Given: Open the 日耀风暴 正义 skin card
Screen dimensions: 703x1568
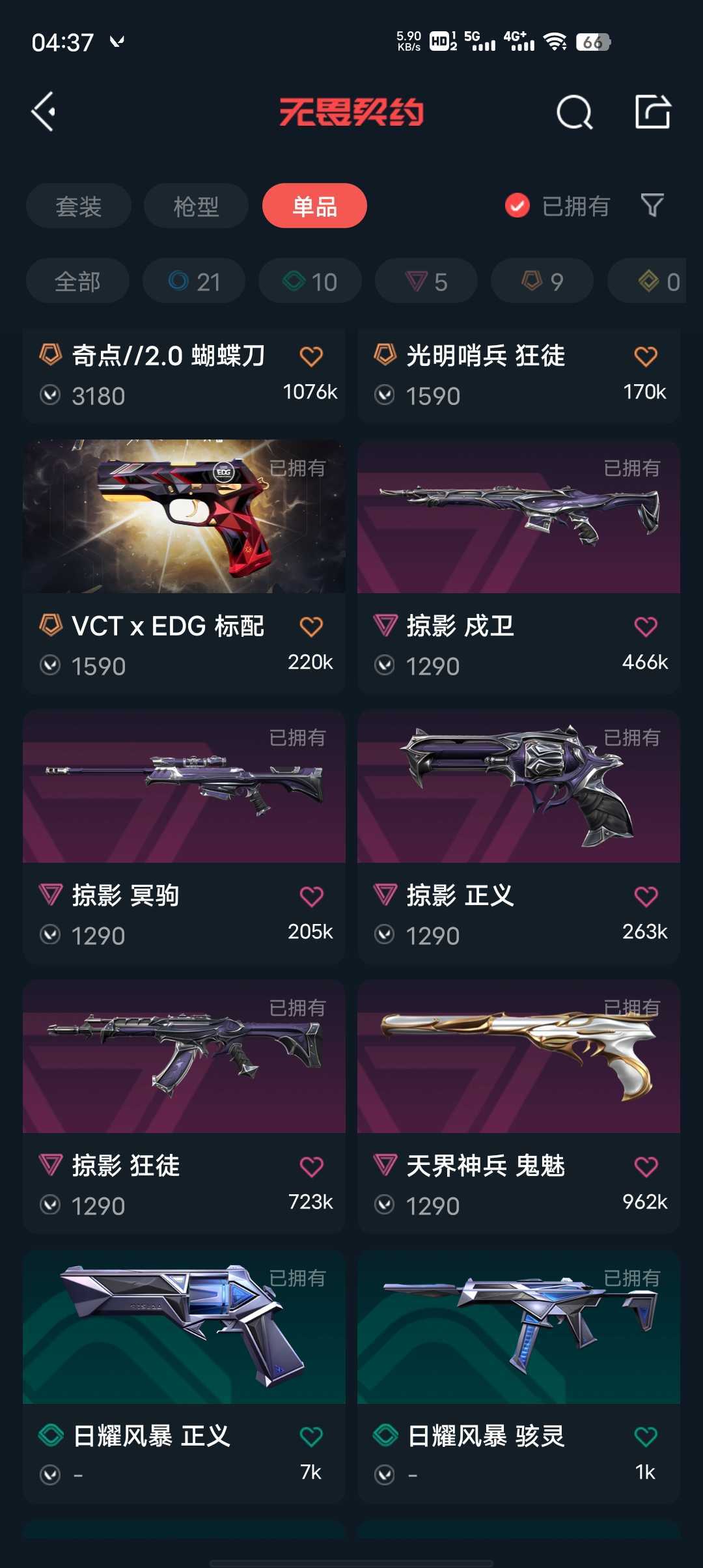Looking at the screenshot, I should [184, 1377].
